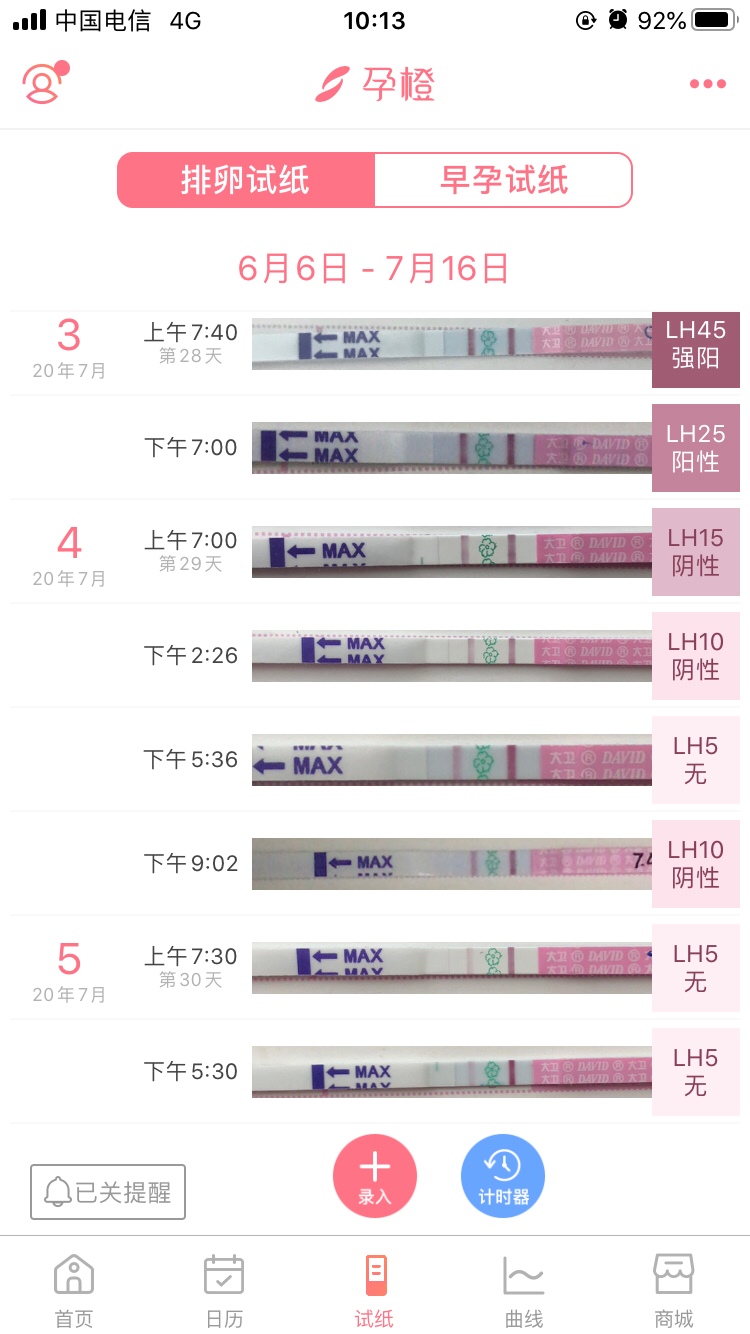Open the 商城 shop tab

(x=673, y=1290)
